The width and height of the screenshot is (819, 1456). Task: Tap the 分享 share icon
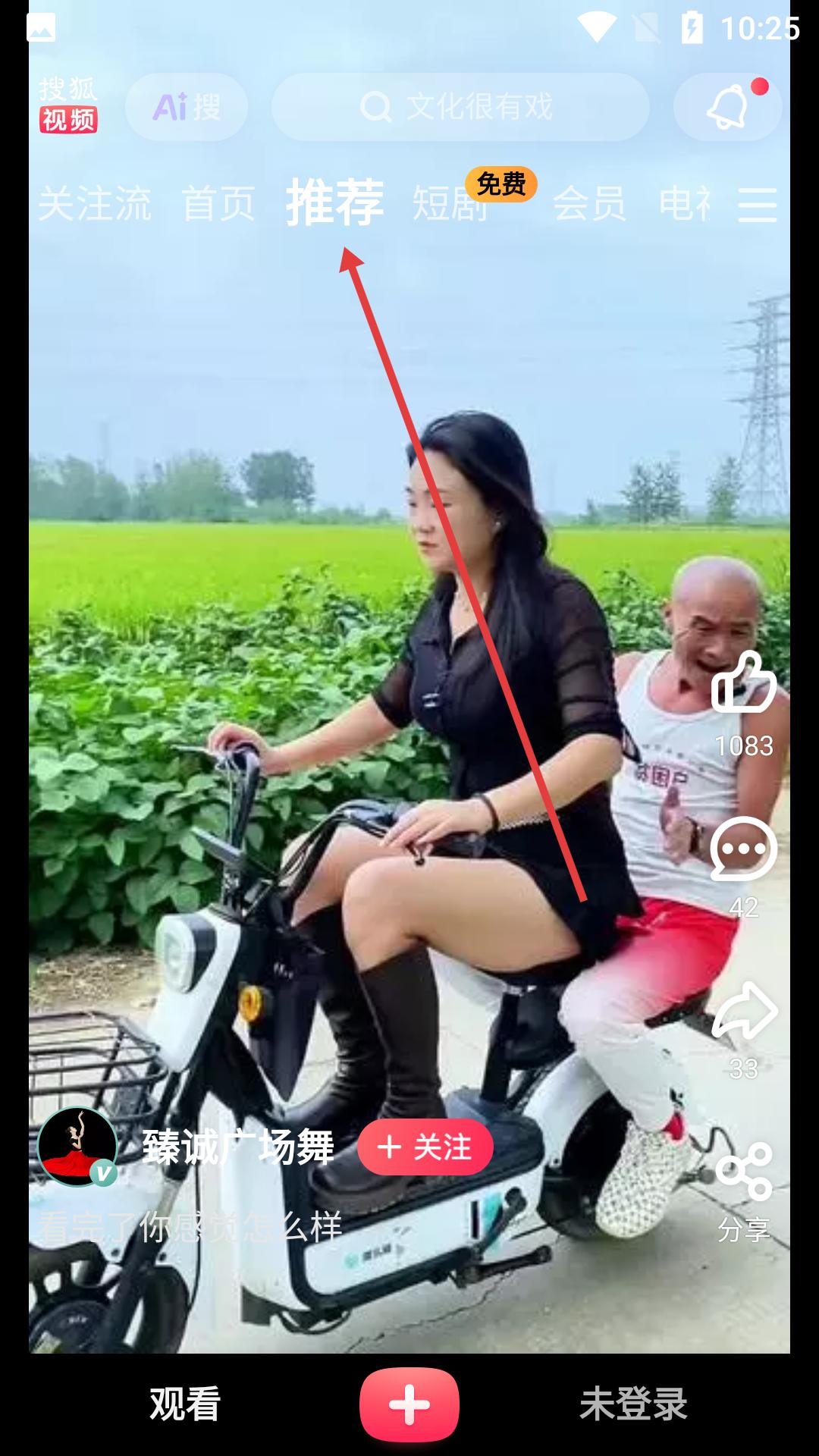point(744,1171)
